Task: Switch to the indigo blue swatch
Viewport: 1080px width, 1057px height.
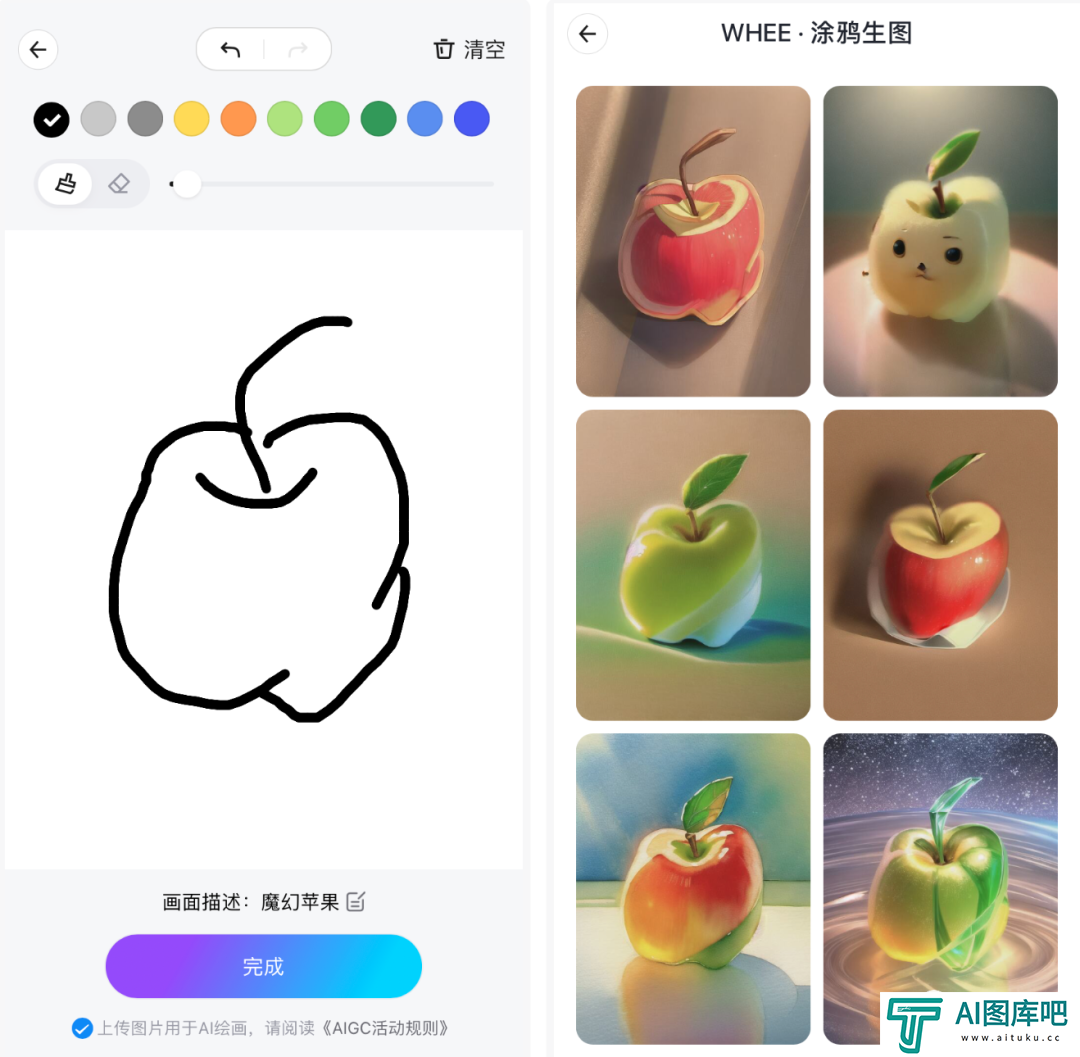Action: pyautogui.click(x=471, y=119)
